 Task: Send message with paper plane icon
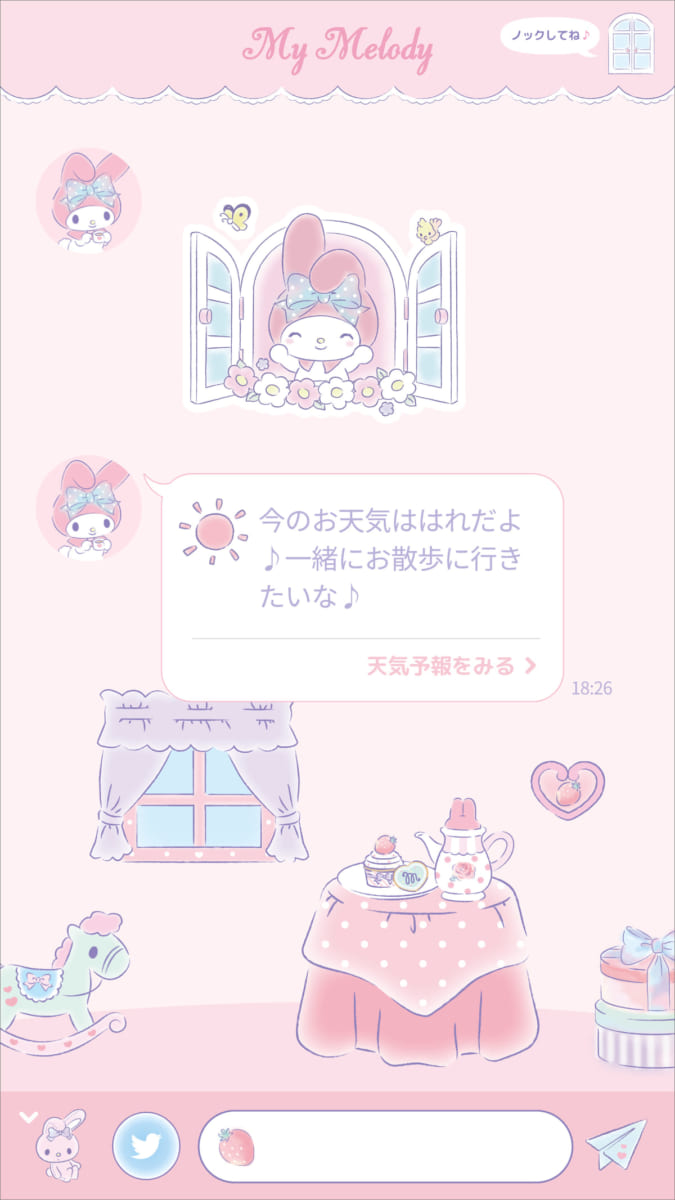click(x=616, y=1145)
